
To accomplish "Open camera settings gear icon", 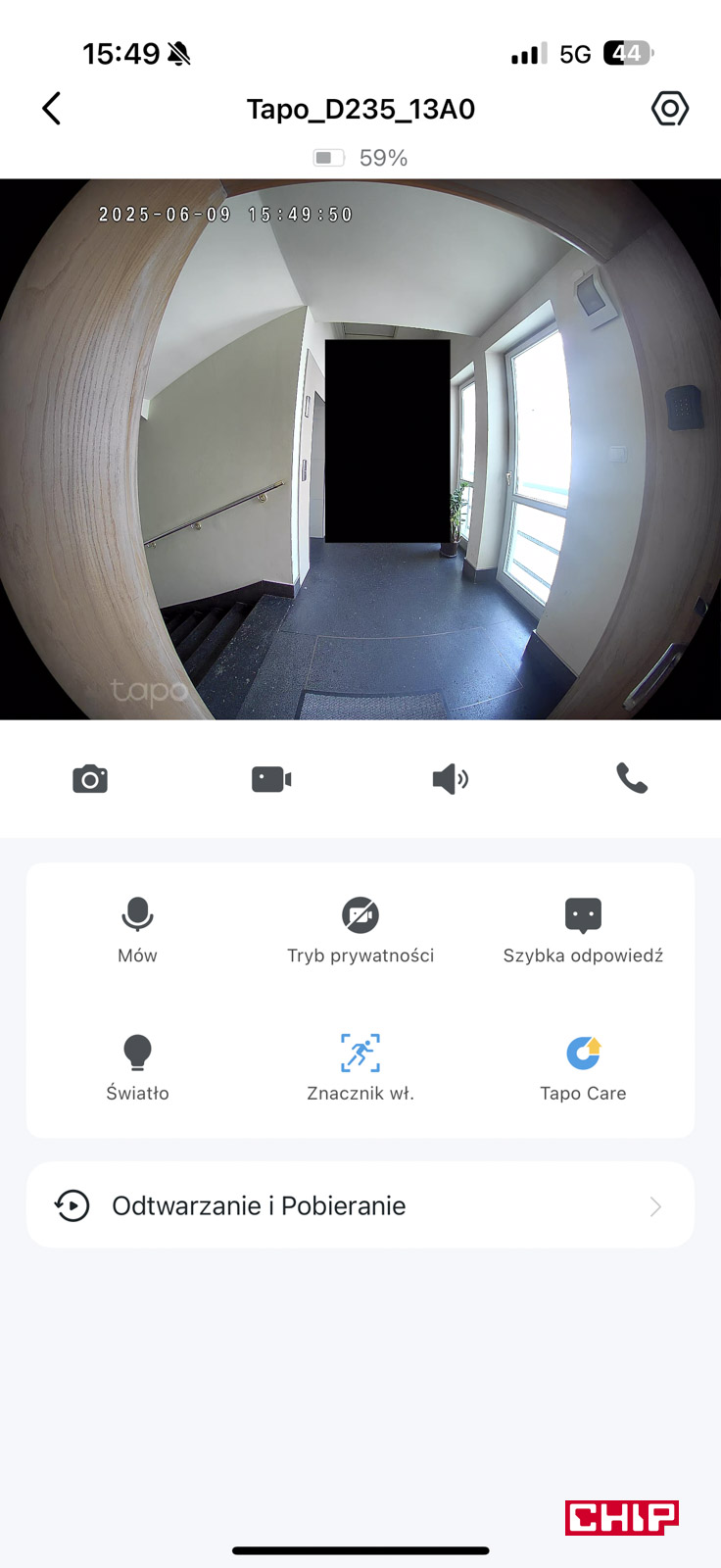I will [x=670, y=109].
